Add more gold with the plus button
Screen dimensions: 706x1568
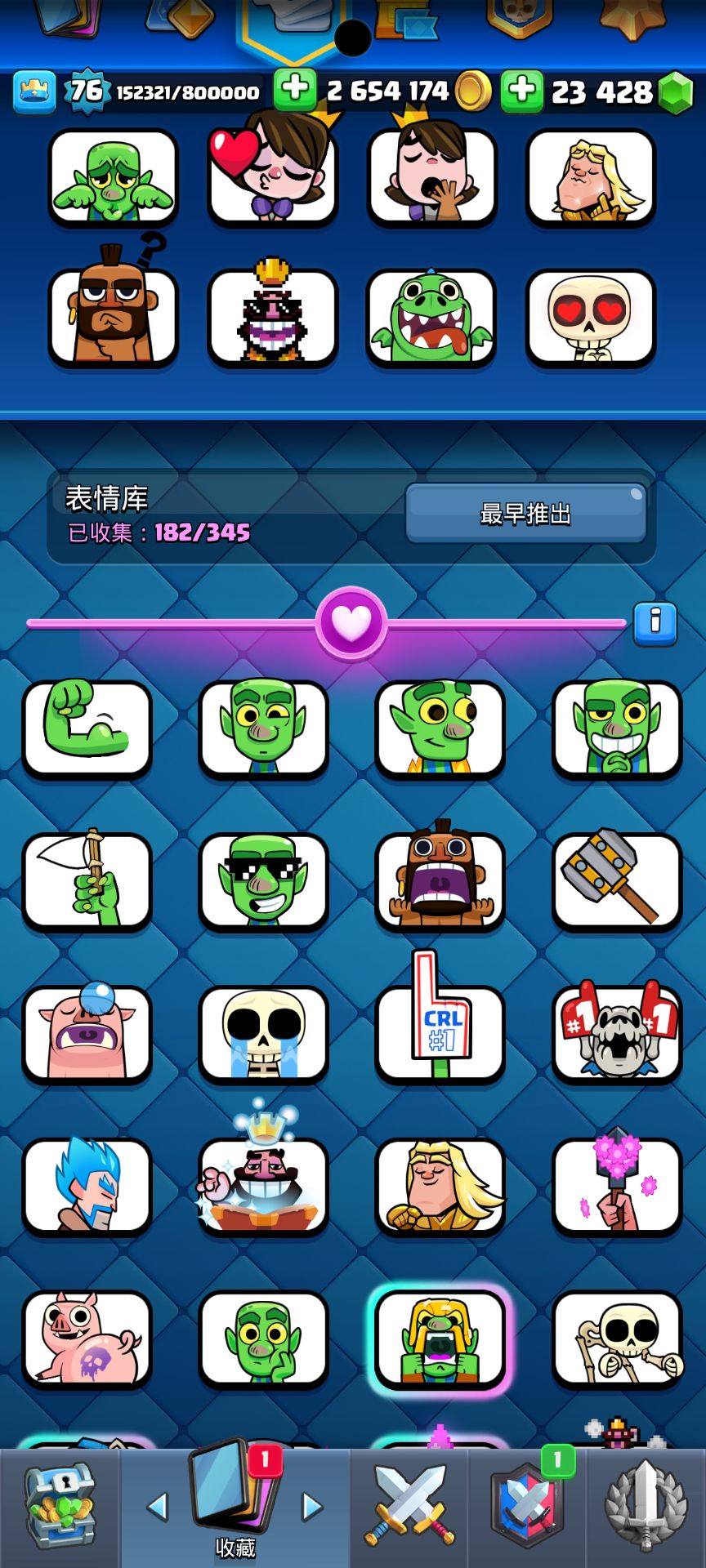(x=295, y=91)
